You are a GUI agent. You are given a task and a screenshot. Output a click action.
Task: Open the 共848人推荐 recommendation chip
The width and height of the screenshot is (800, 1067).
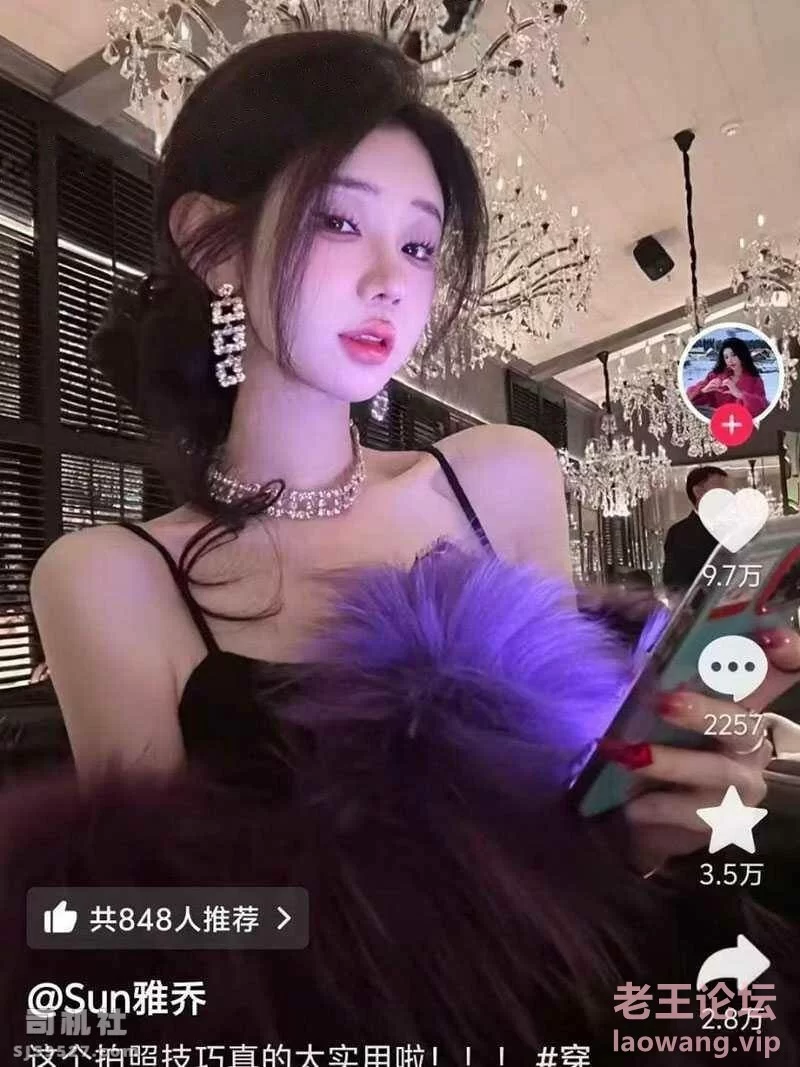168,918
